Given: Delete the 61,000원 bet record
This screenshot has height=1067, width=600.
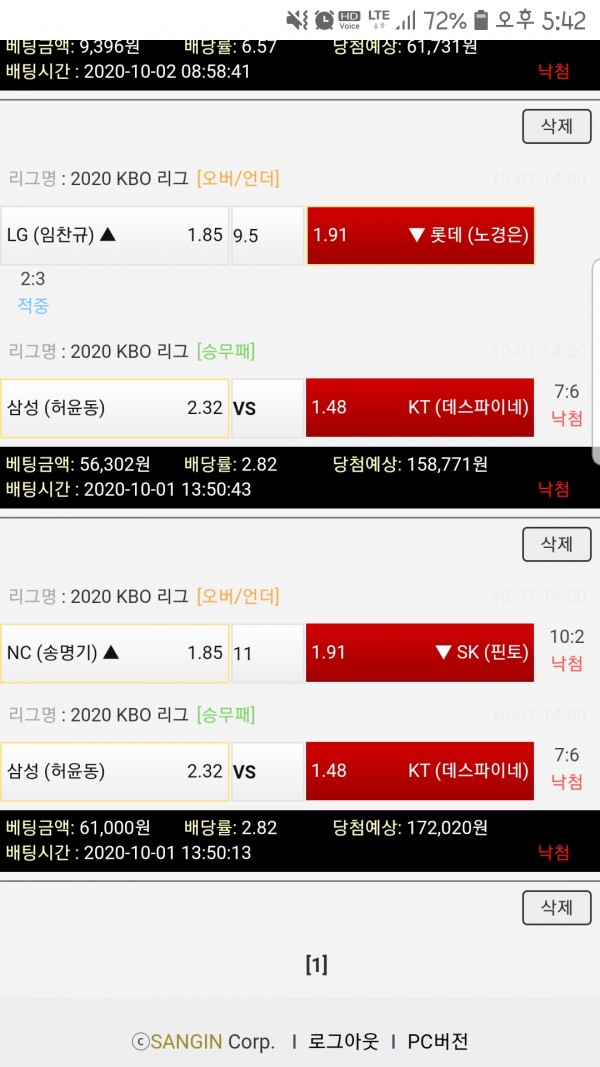Looking at the screenshot, I should point(556,907).
